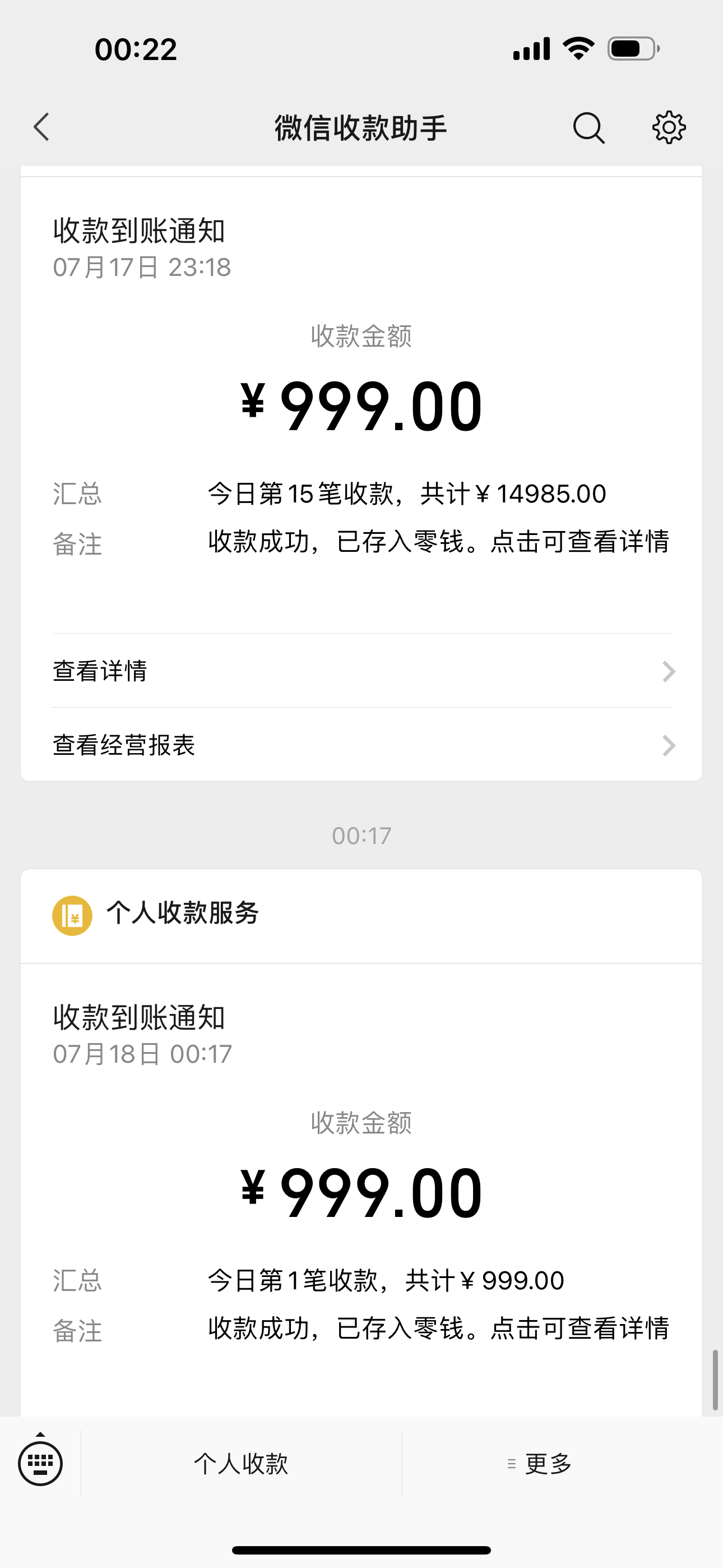Go back using the top-left arrow
Viewport: 723px width, 1568px height.
click(x=41, y=127)
